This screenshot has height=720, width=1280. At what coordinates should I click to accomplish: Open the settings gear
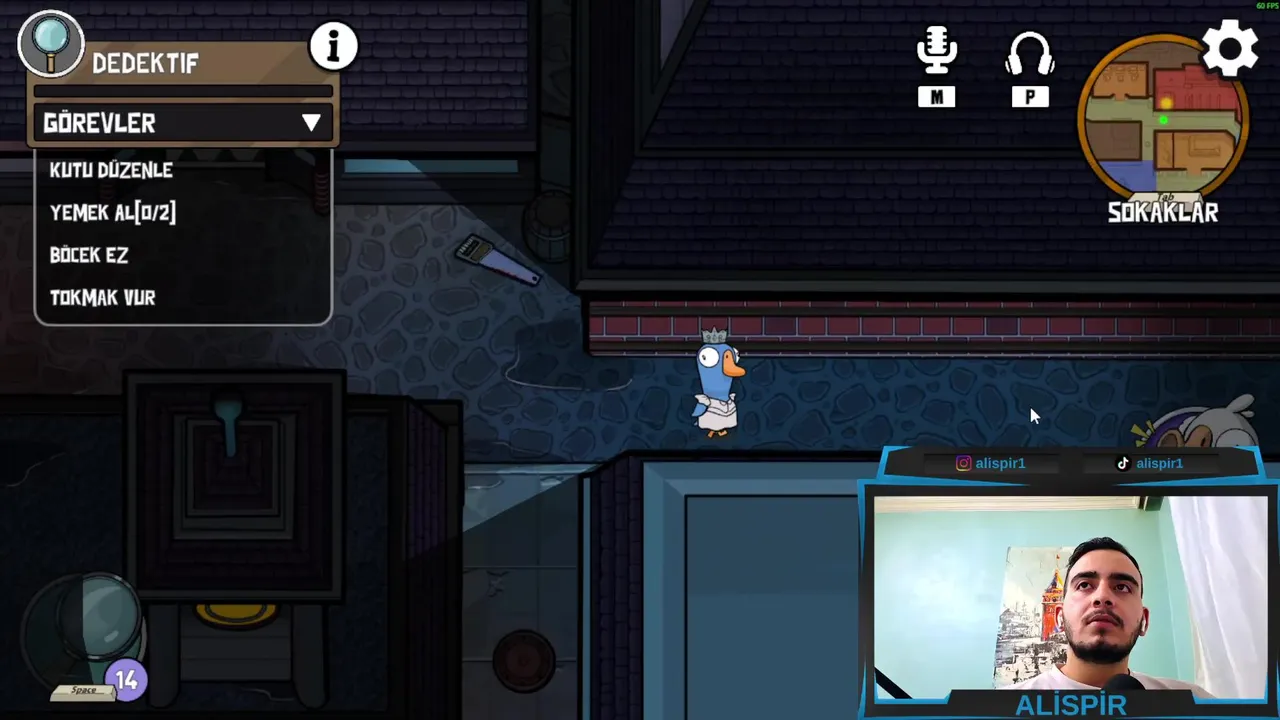(1230, 47)
